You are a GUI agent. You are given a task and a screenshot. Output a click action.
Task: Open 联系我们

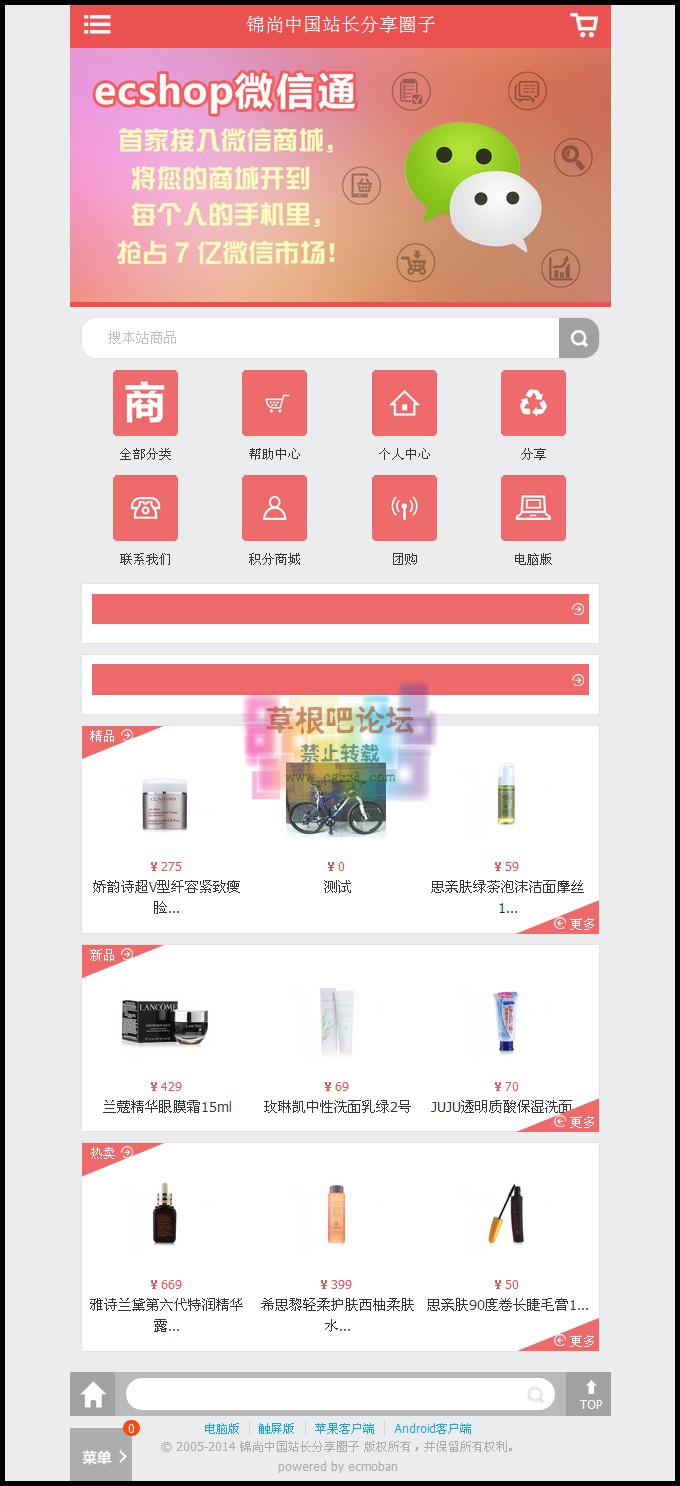[x=145, y=508]
